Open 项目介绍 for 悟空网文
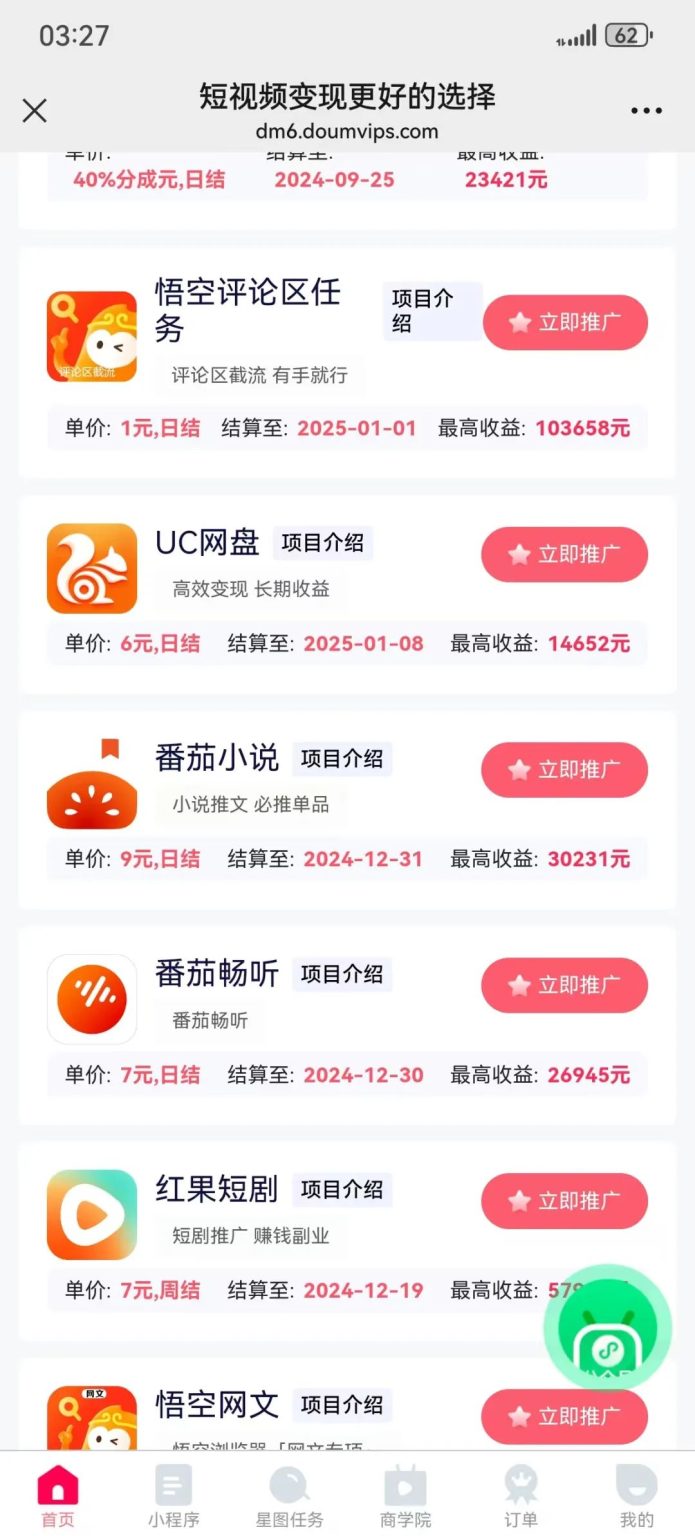 click(x=342, y=1405)
